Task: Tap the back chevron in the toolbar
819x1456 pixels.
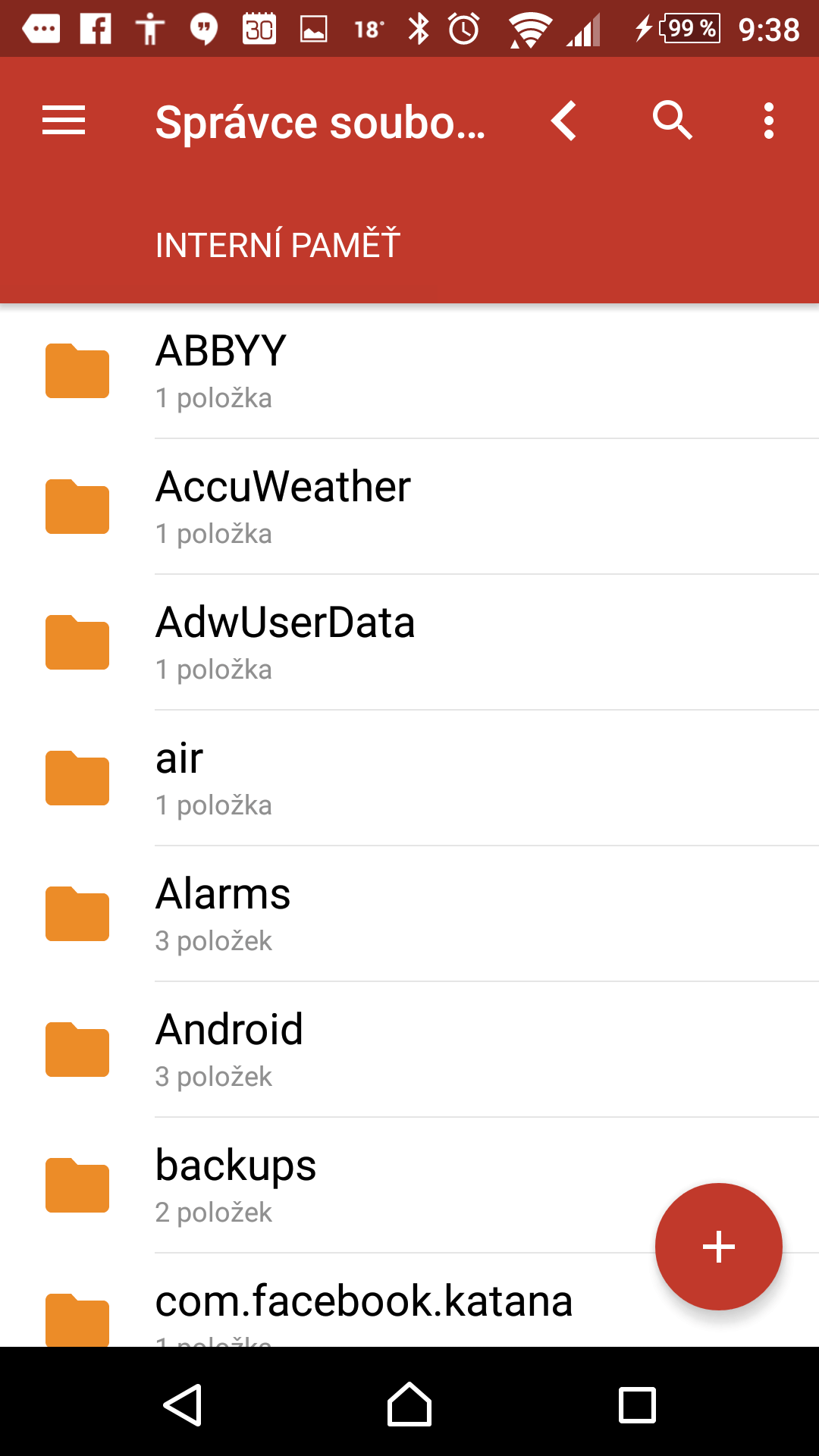Action: click(x=564, y=121)
